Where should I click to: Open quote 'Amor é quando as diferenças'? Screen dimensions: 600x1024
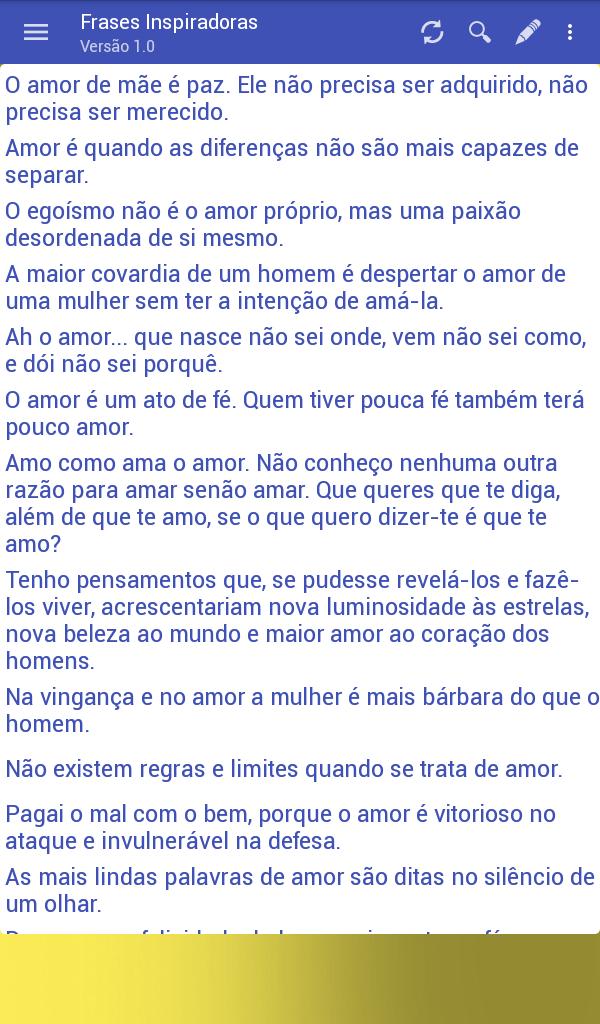tap(292, 162)
